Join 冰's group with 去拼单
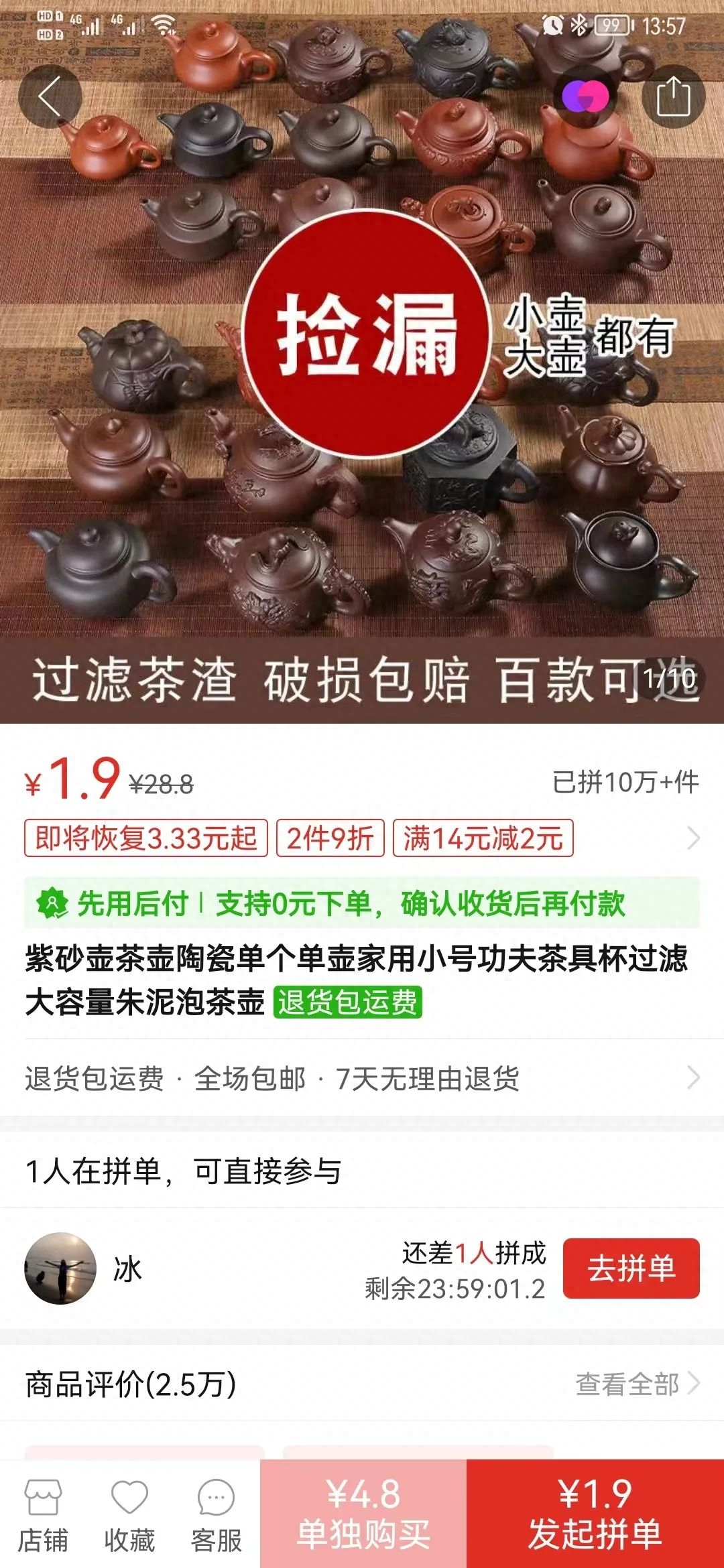Viewport: 724px width, 1568px height. pyautogui.click(x=631, y=1268)
